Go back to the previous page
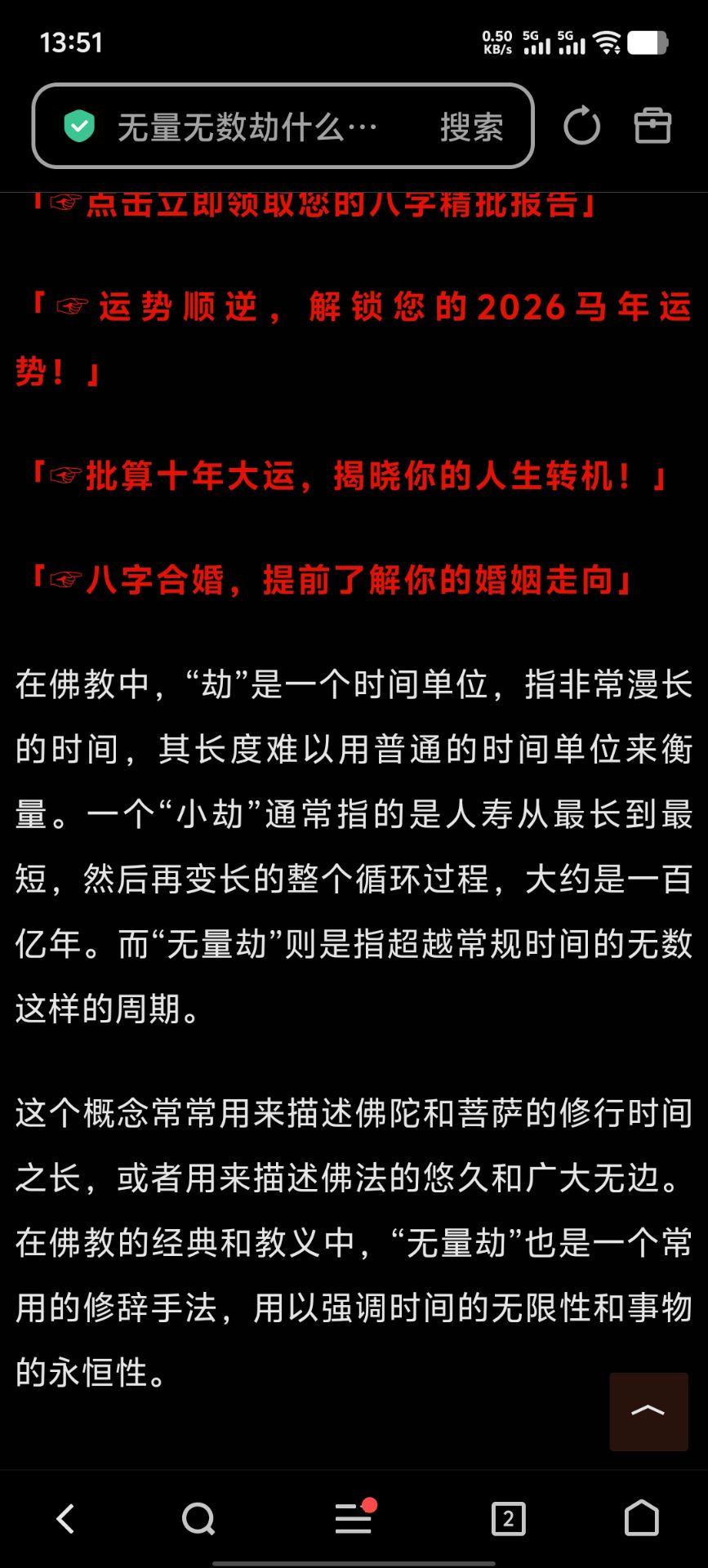Image resolution: width=708 pixels, height=1568 pixels. point(65,1519)
